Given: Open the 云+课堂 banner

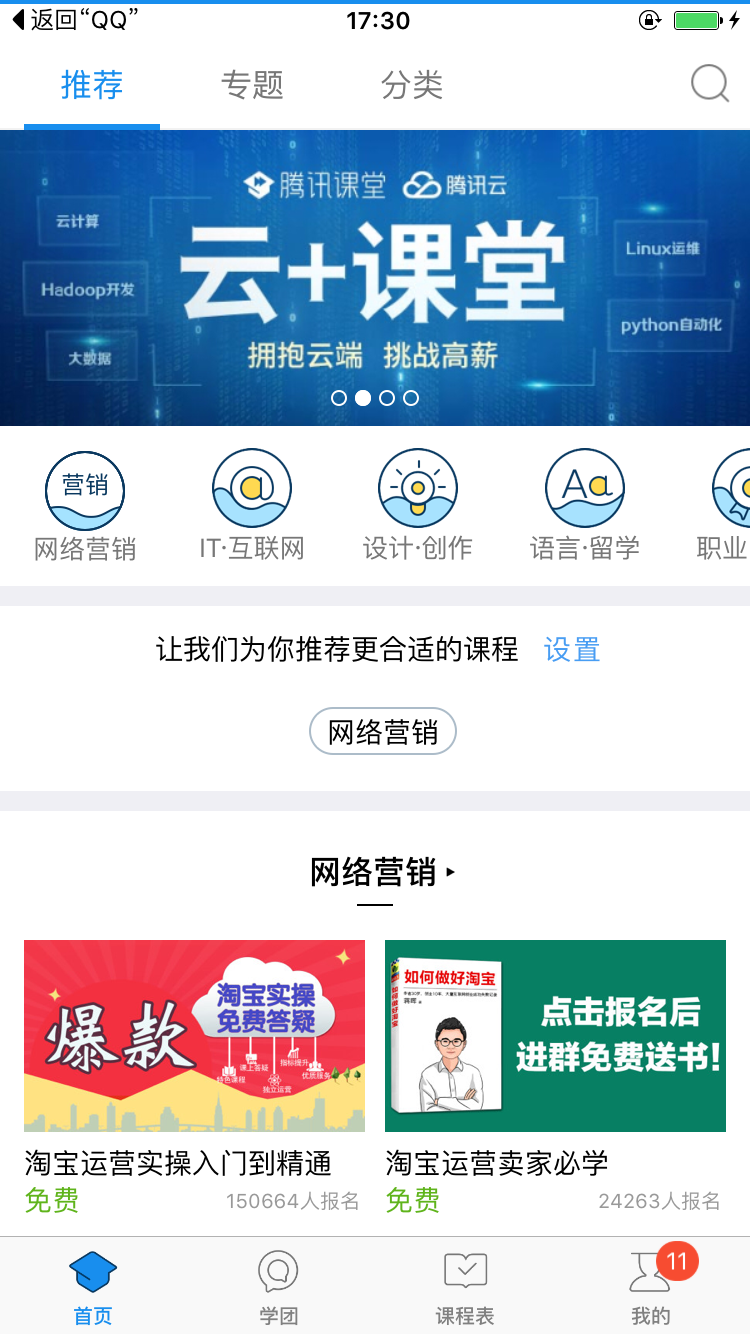Looking at the screenshot, I should click(x=375, y=278).
